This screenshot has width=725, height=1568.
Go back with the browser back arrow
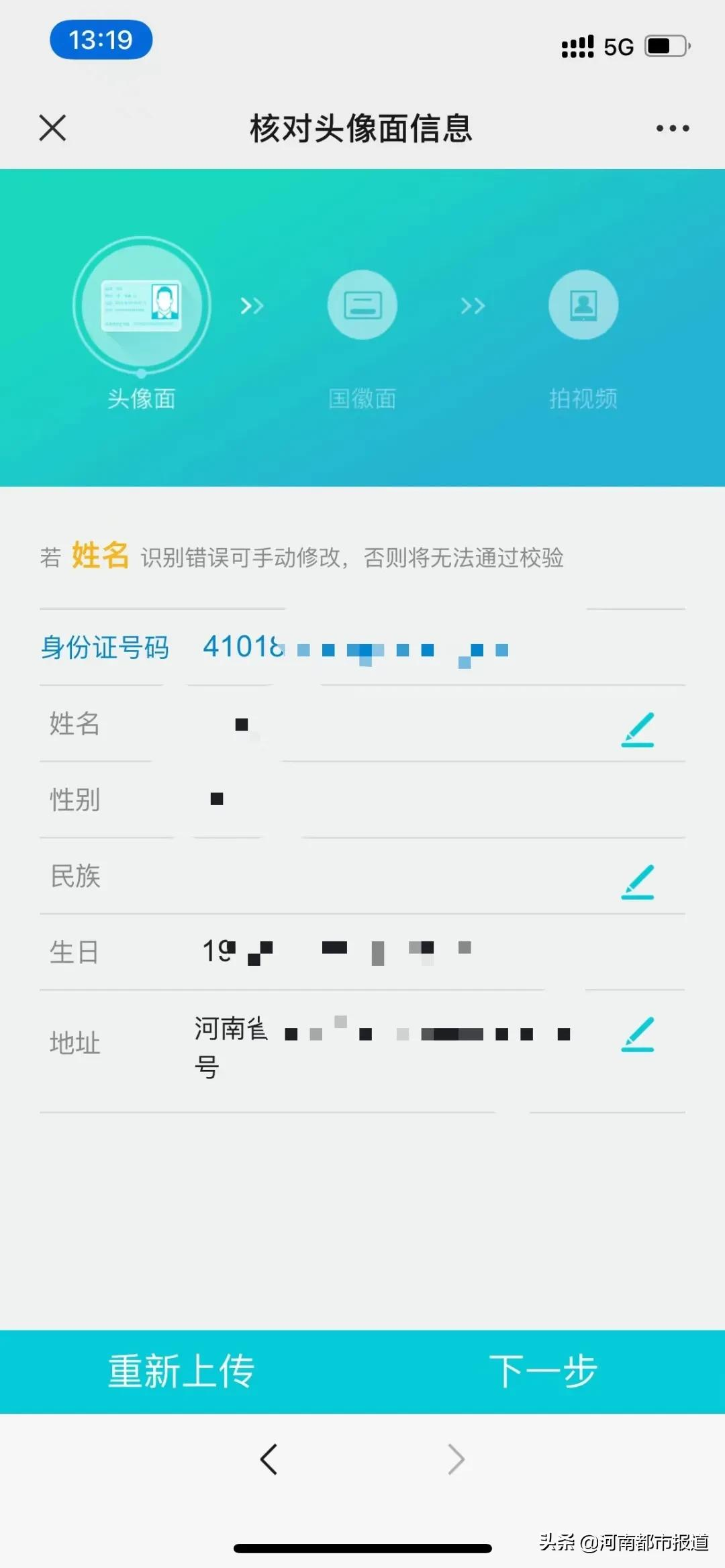click(x=269, y=1459)
